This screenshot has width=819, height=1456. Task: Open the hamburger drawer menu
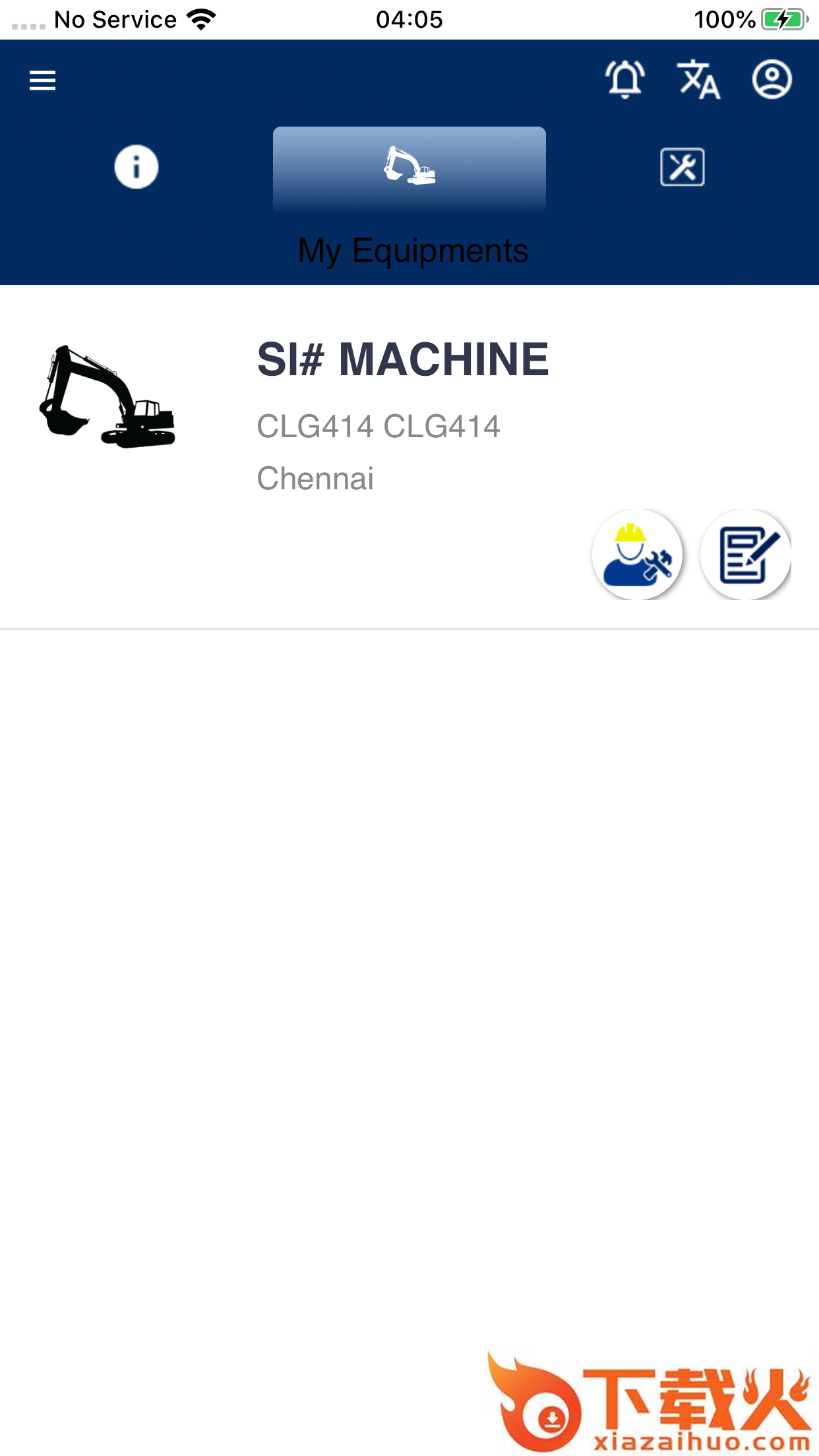pyautogui.click(x=42, y=80)
